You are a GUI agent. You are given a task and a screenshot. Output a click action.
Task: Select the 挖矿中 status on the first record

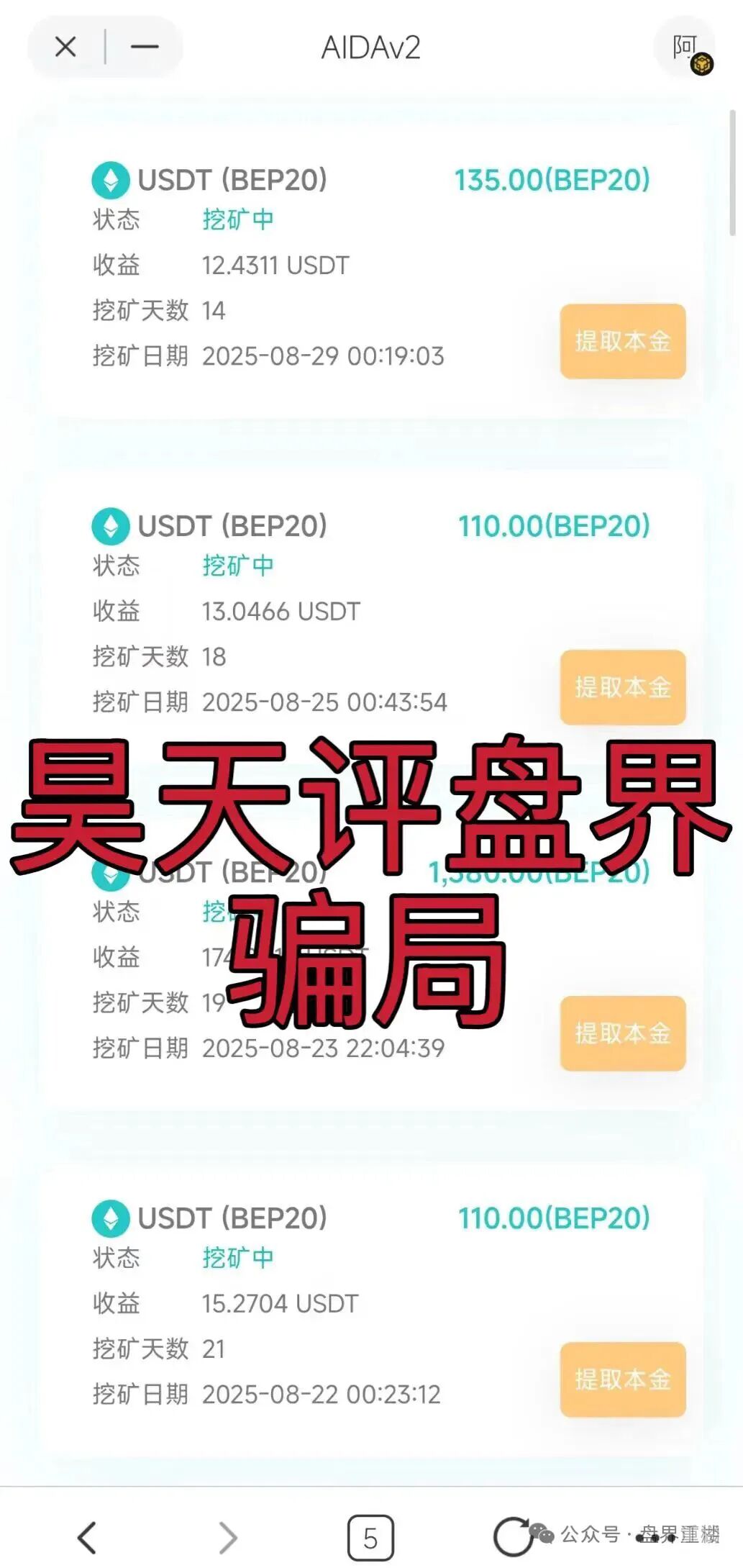pyautogui.click(x=238, y=219)
